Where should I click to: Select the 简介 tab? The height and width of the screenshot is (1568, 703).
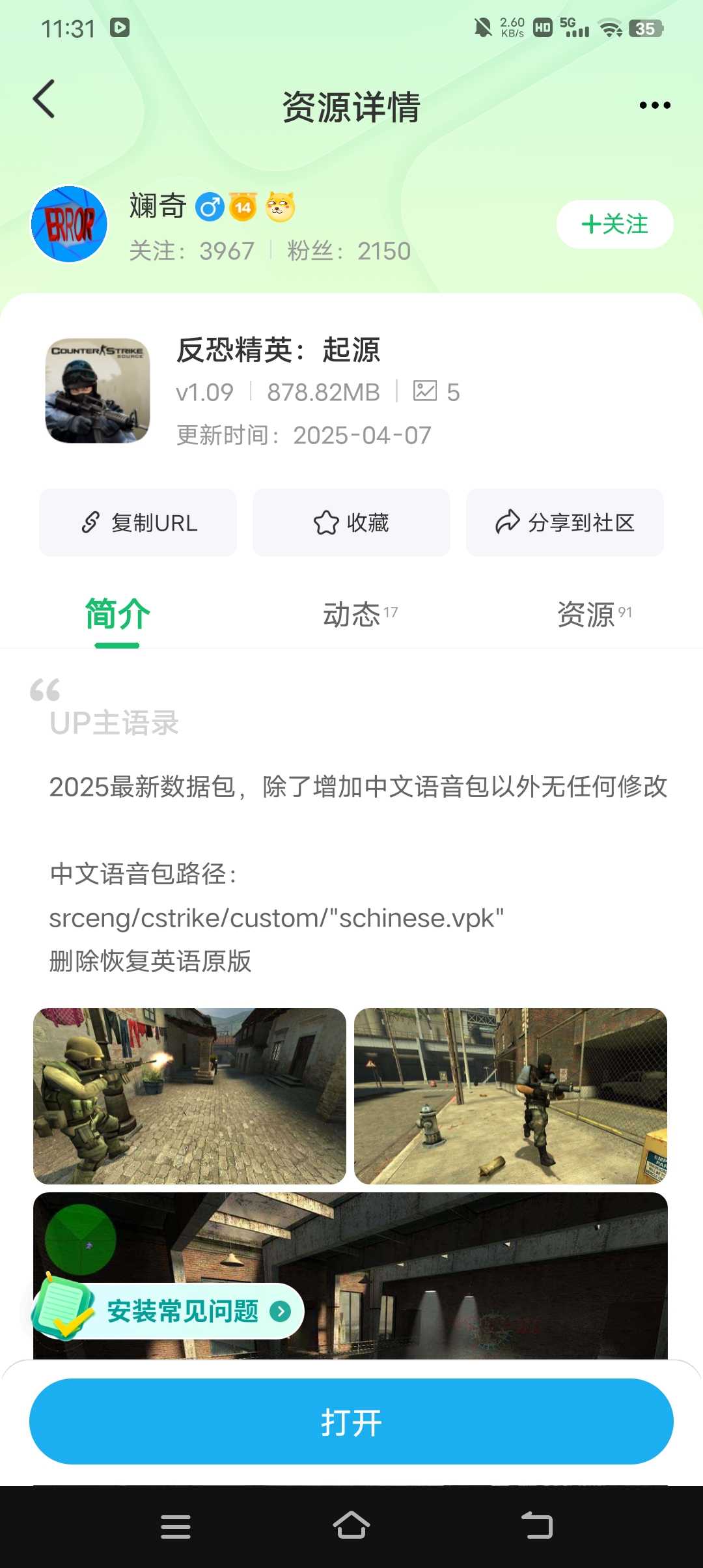point(117,615)
